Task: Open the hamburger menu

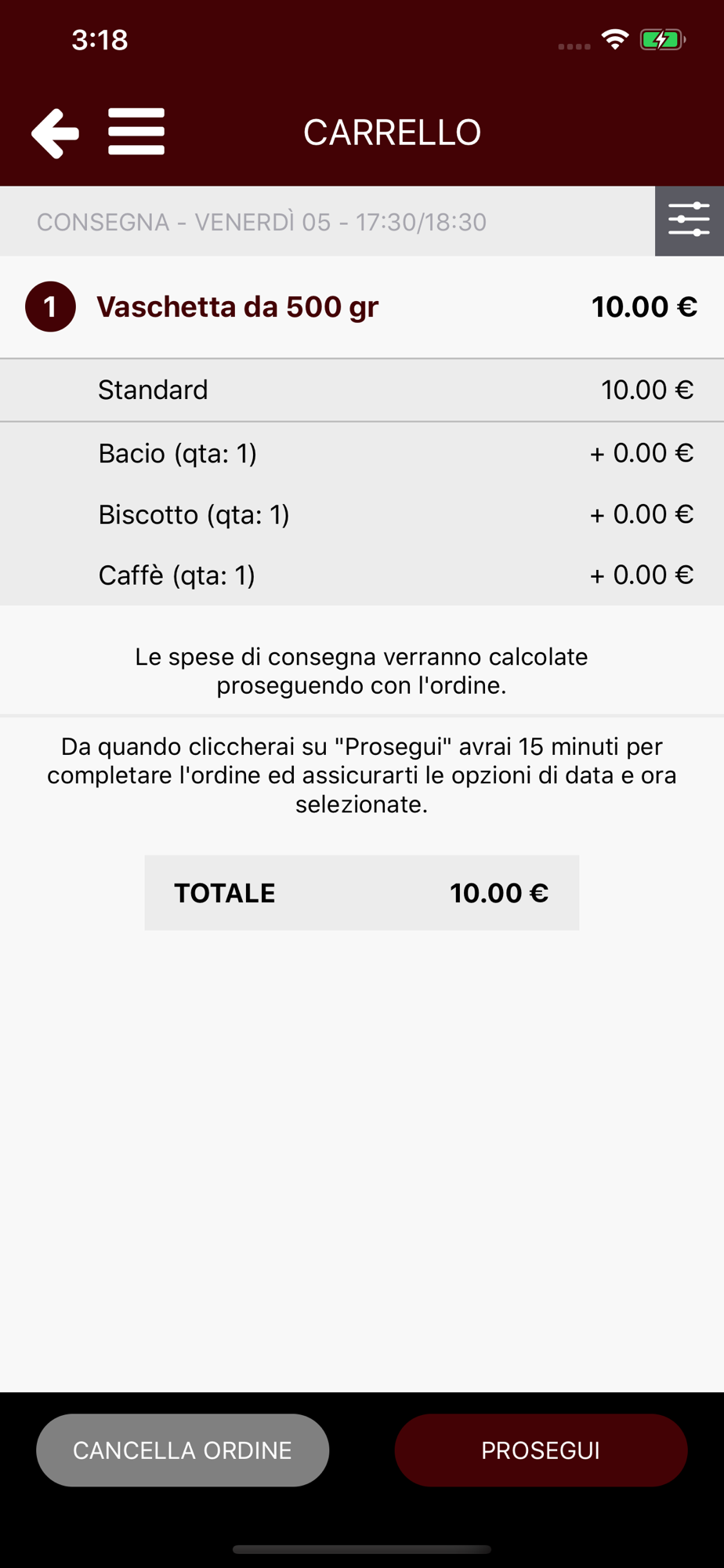Action: click(136, 132)
